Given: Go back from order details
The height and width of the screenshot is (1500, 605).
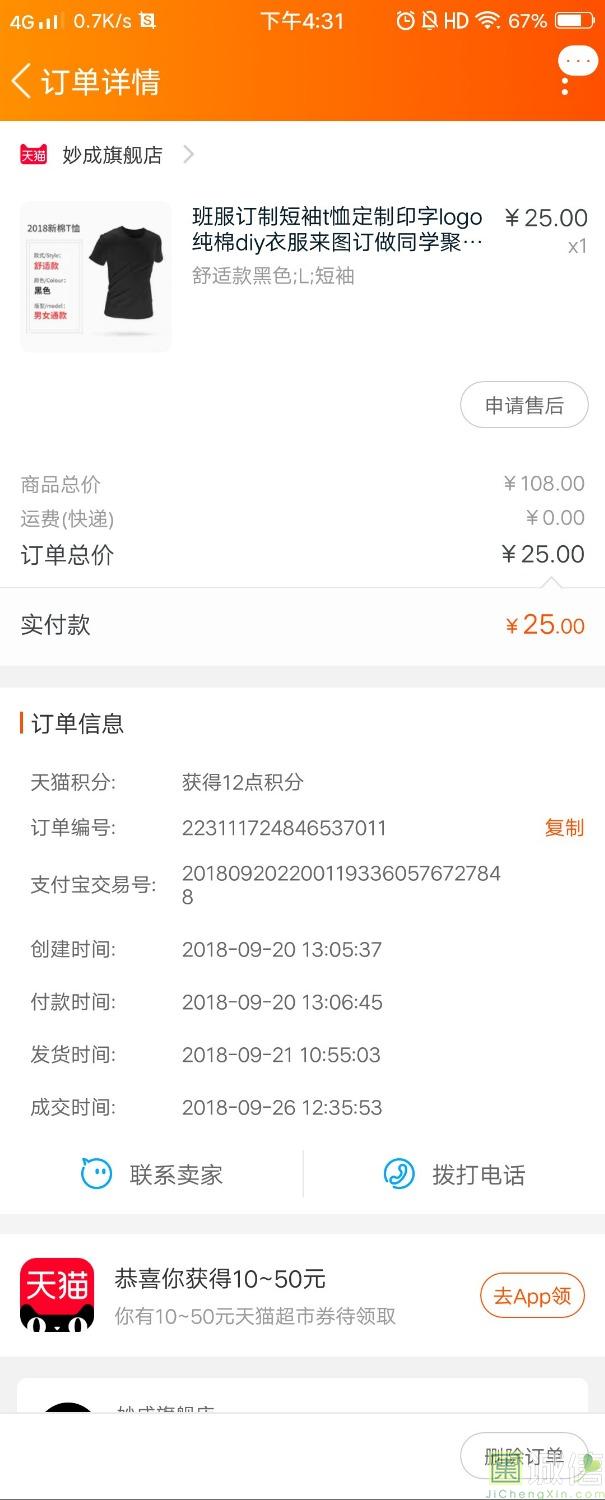Looking at the screenshot, I should click(x=22, y=81).
